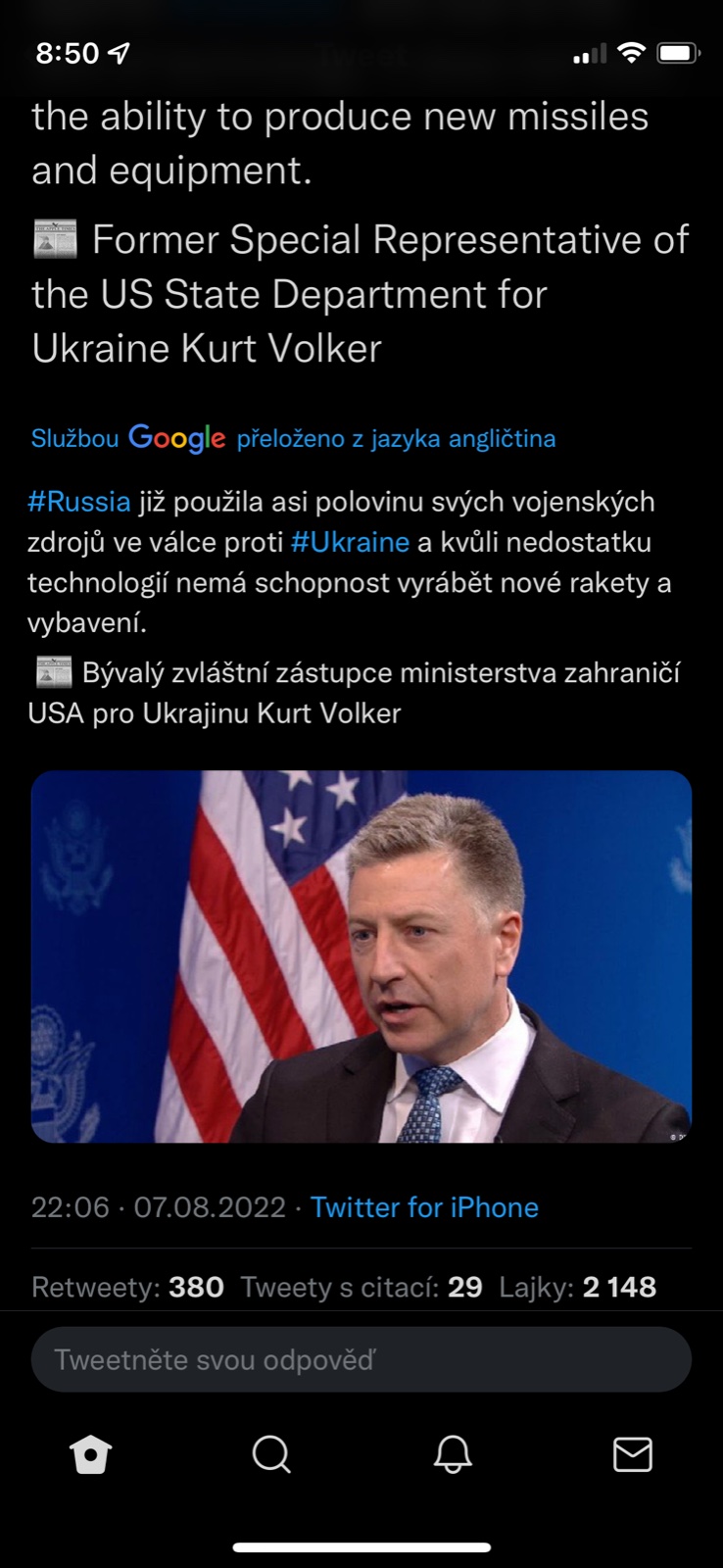Go to the Home tab
The width and height of the screenshot is (723, 1568).
pyautogui.click(x=91, y=1454)
